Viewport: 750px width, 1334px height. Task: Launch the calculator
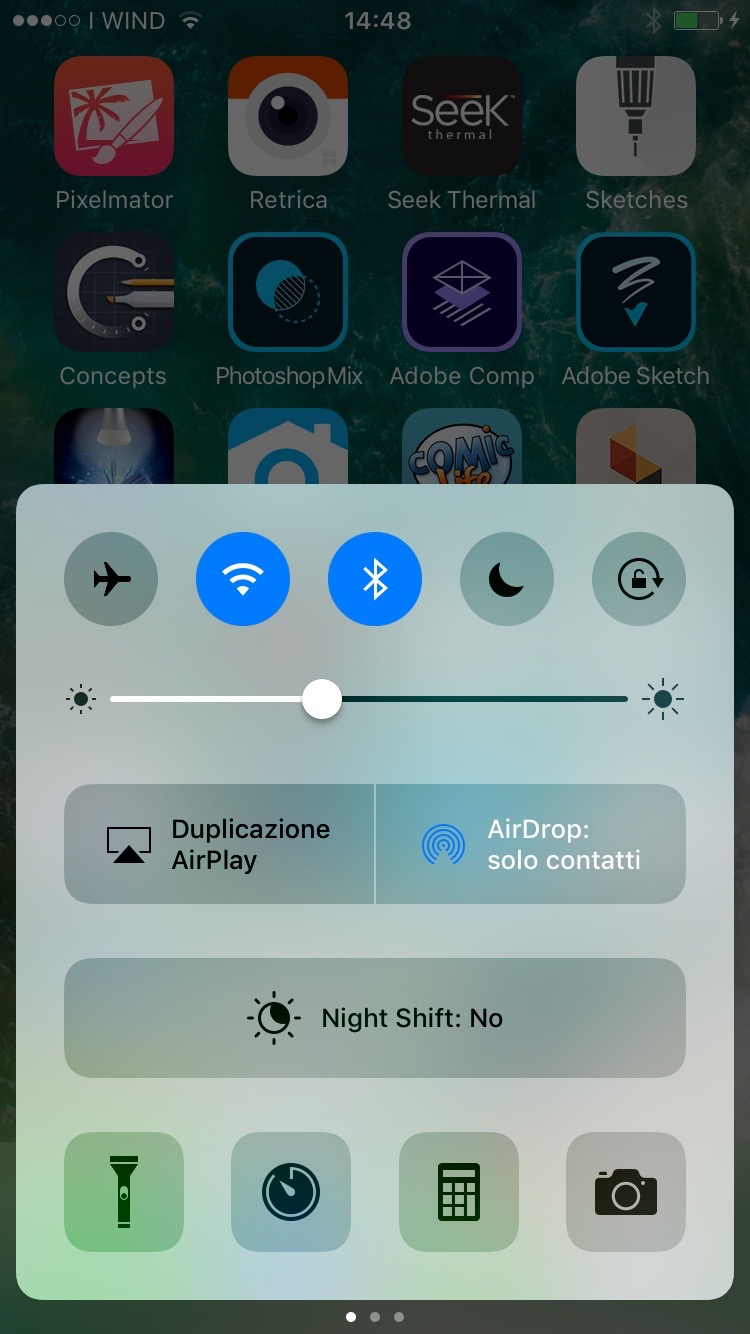point(459,1192)
